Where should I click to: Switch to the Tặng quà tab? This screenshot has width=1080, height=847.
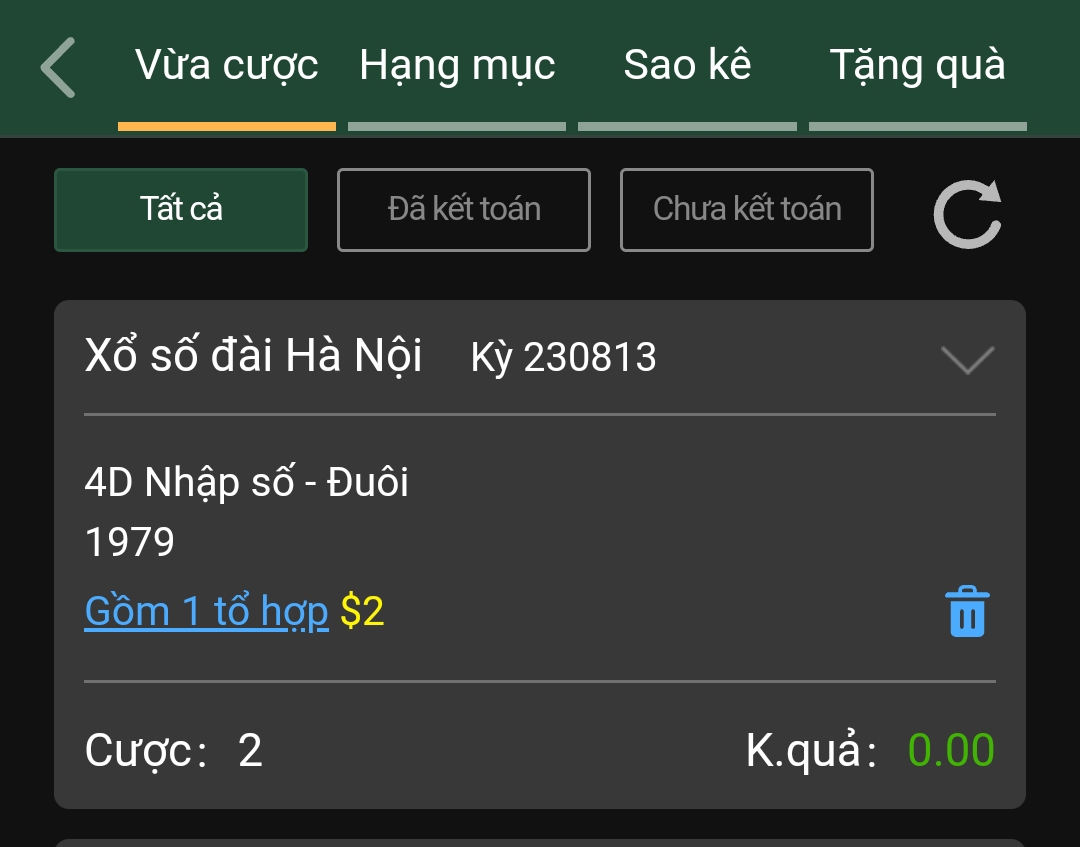point(917,66)
